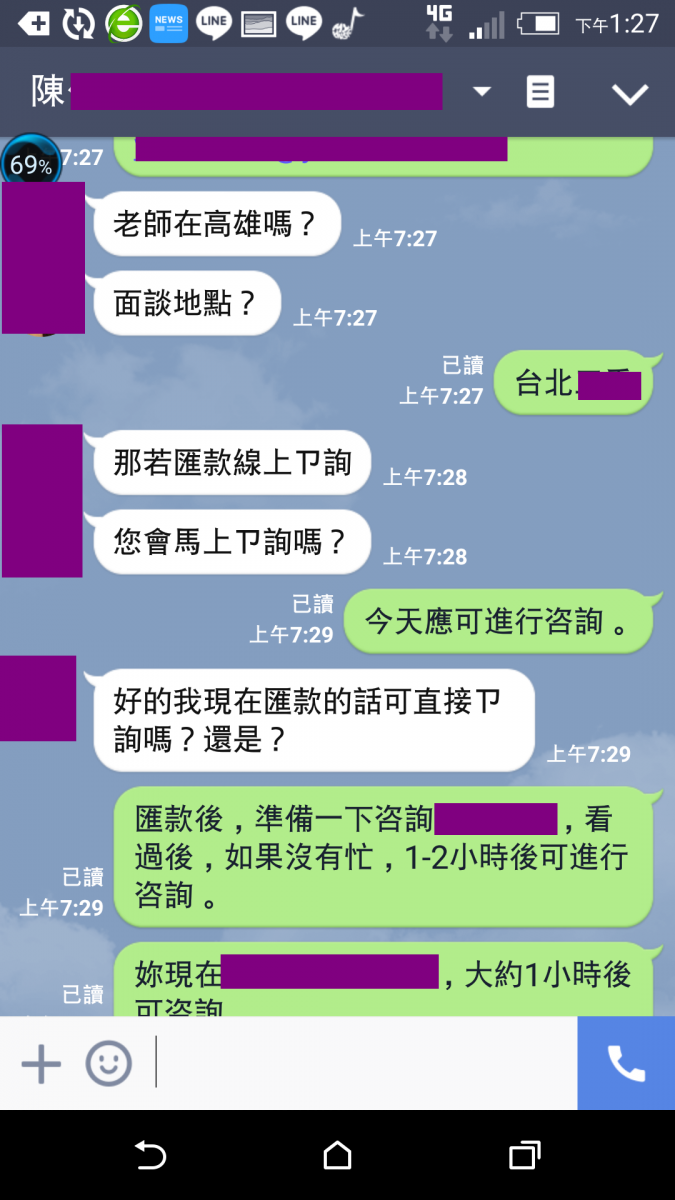Tap the floating 69% memory booster bubble
675x1200 pixels.
(30, 165)
